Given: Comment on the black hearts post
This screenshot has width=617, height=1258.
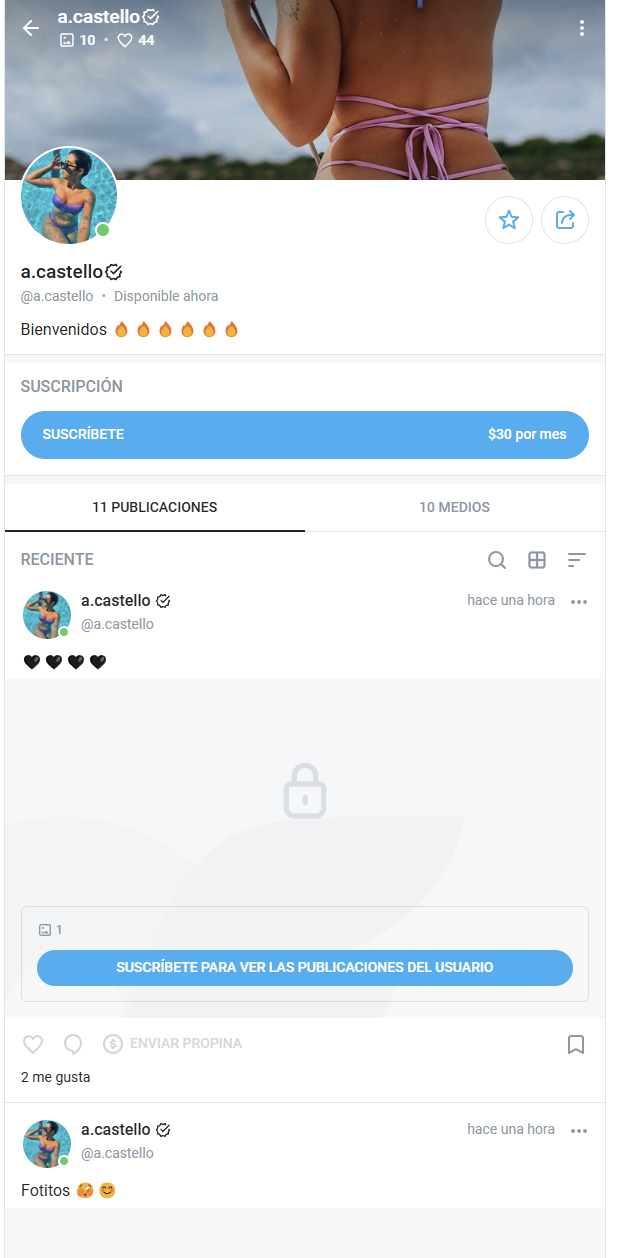Looking at the screenshot, I should point(73,1044).
